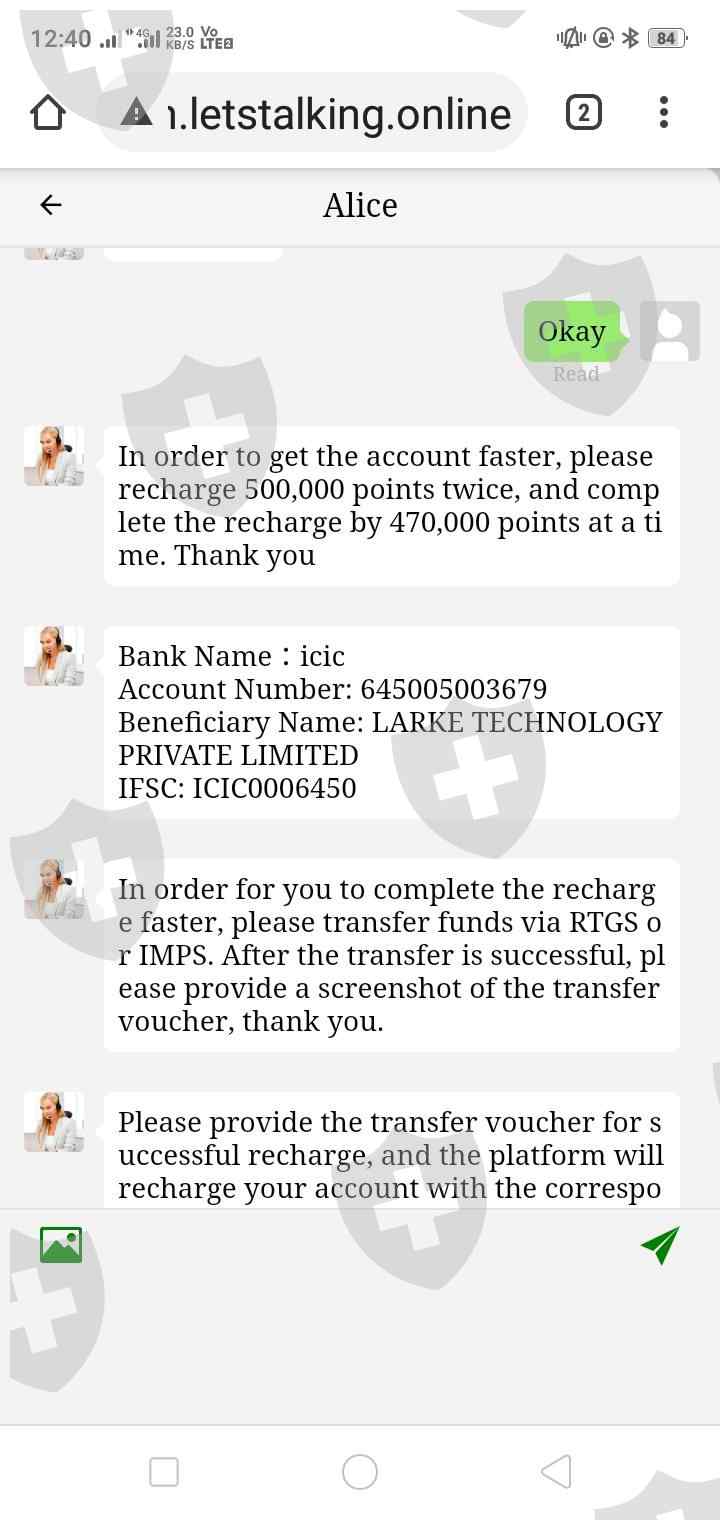The height and width of the screenshot is (1520, 720).
Task: Open recent apps from the navigation bar
Action: [x=164, y=1472]
